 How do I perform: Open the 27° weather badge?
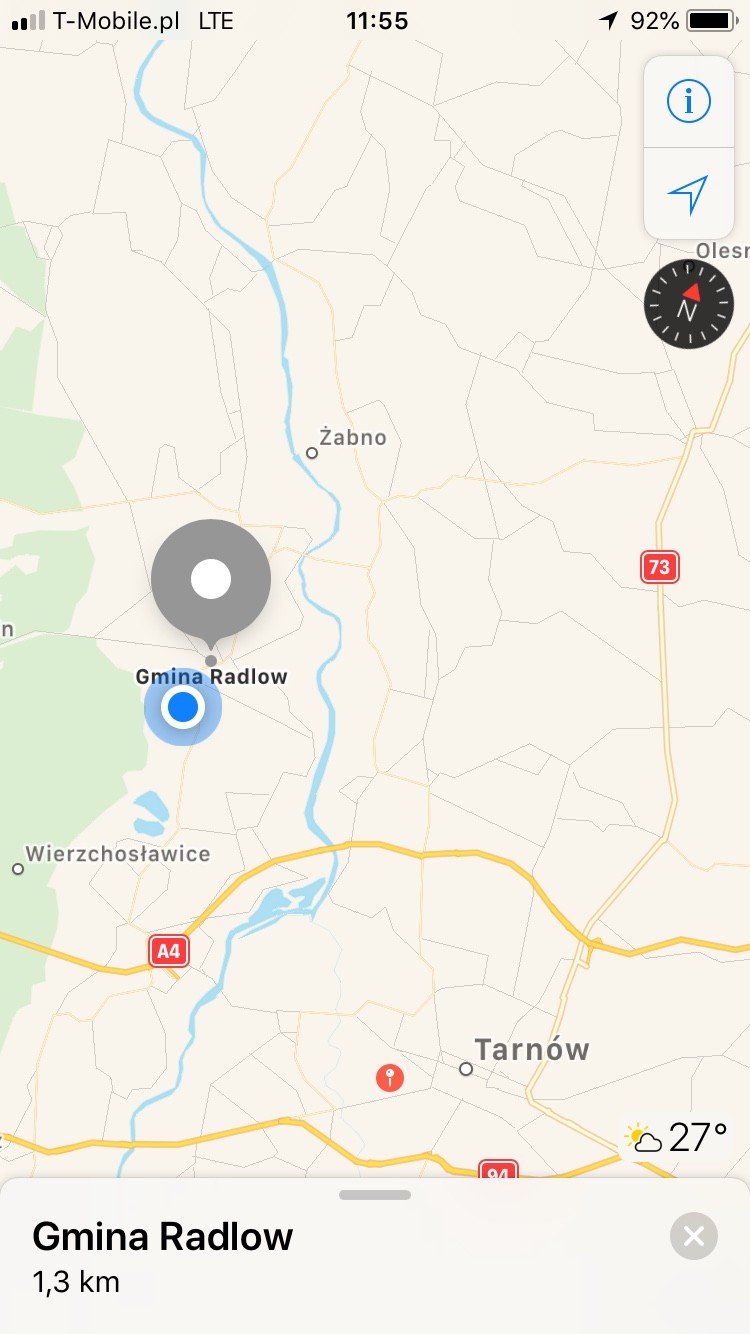[676, 1138]
